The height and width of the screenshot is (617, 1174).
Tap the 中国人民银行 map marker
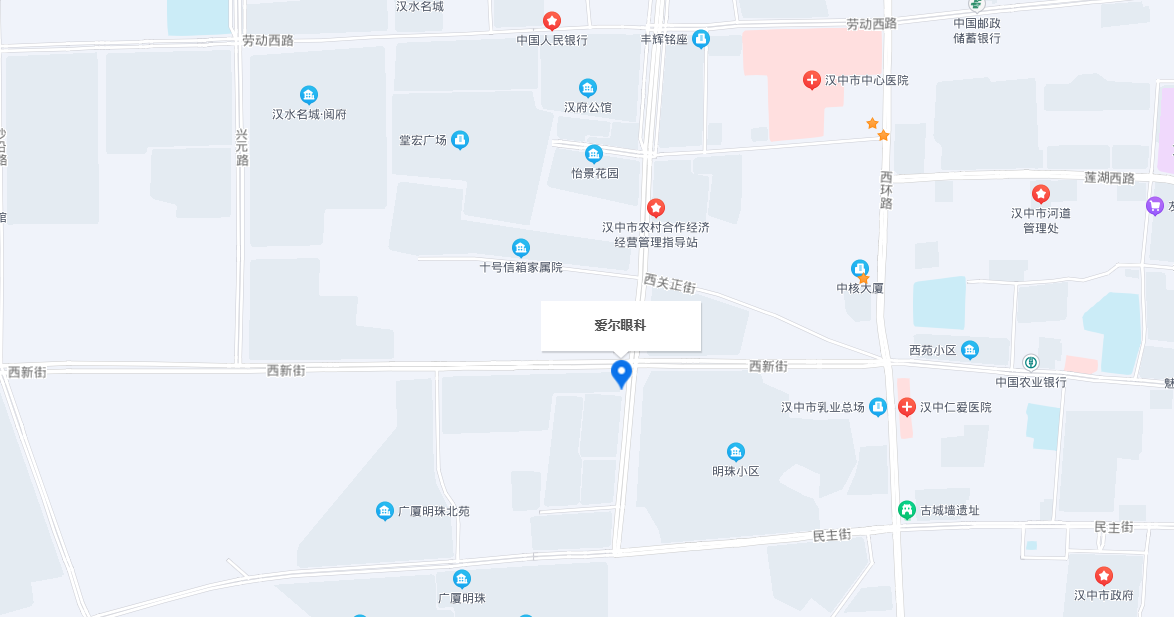[x=552, y=21]
